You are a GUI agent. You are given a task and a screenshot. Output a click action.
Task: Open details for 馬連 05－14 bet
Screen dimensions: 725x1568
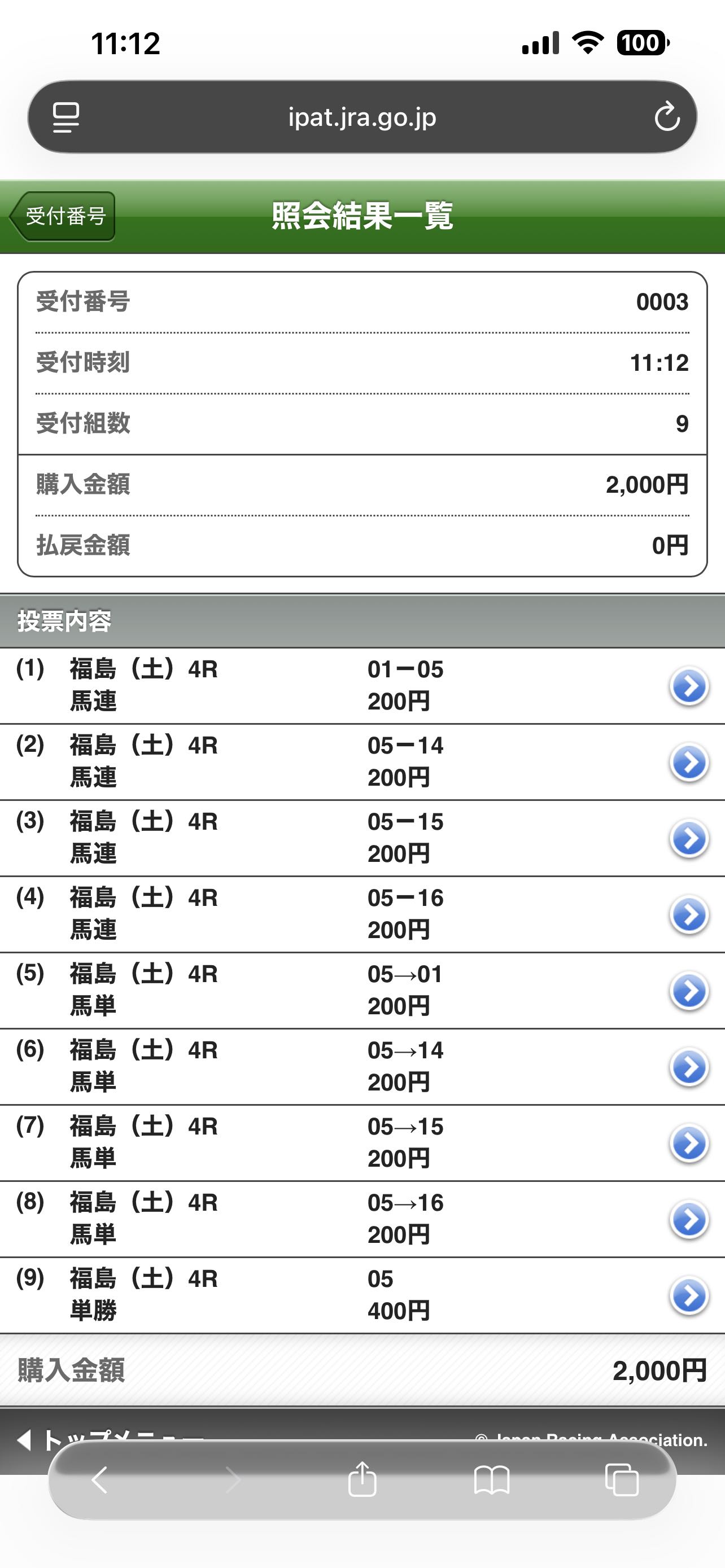pyautogui.click(x=688, y=763)
